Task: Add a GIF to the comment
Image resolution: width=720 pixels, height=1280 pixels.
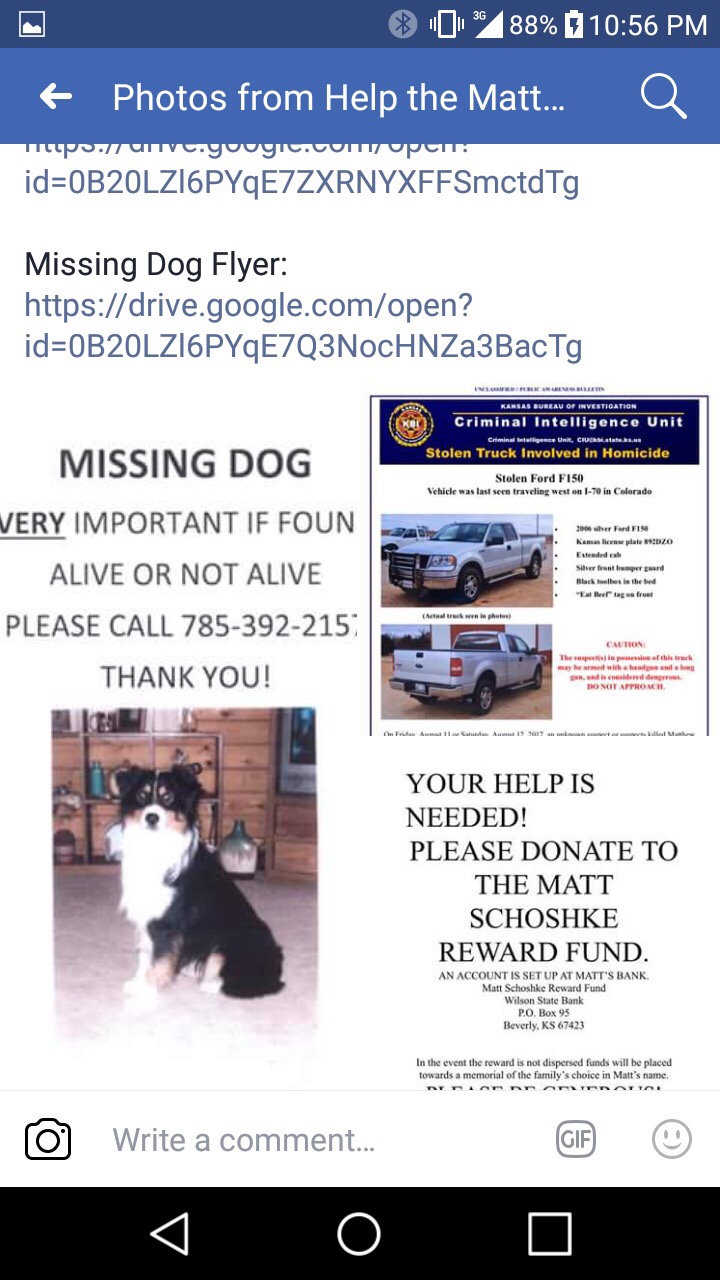Action: pyautogui.click(x=576, y=1139)
